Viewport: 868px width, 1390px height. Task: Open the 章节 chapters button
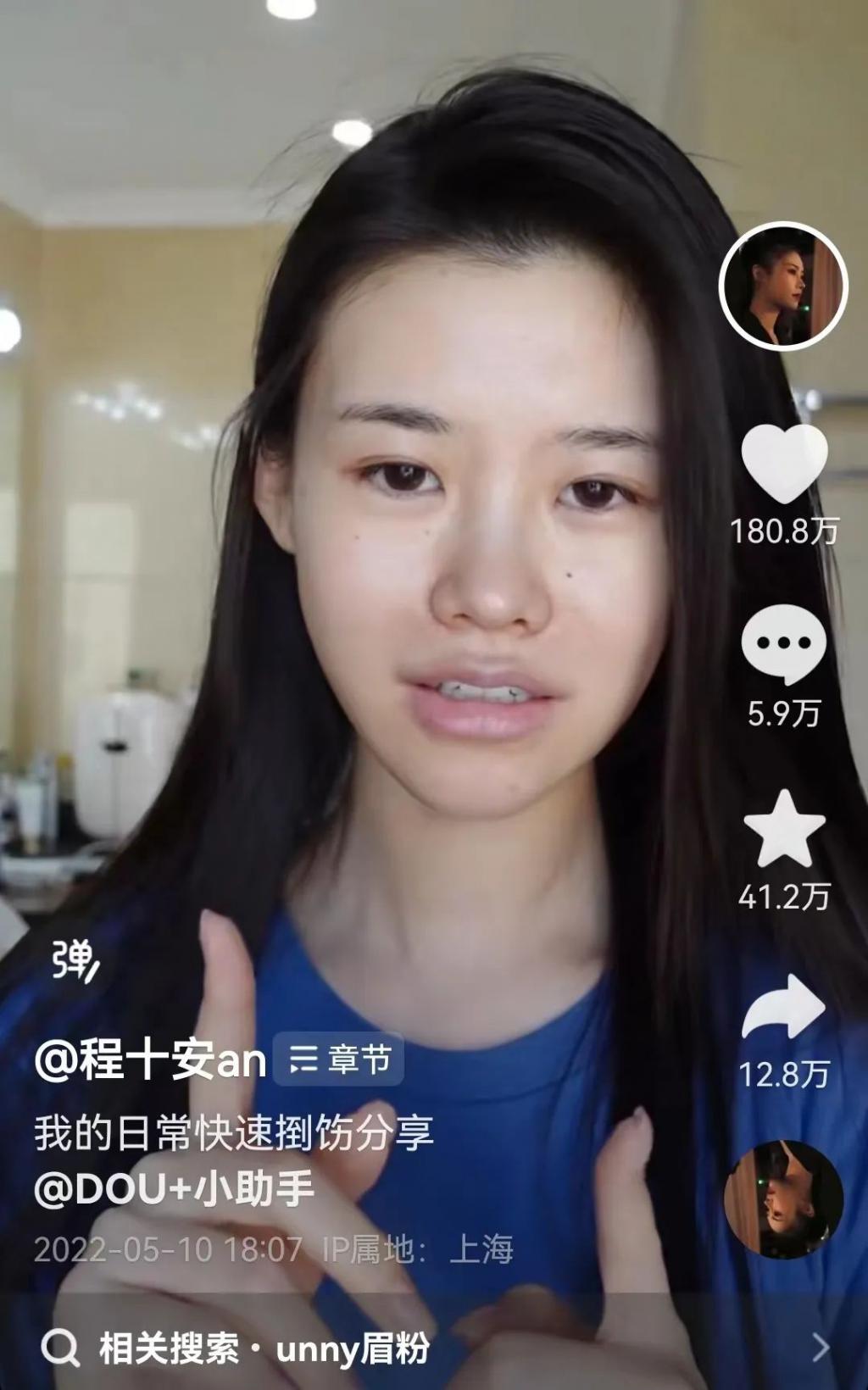click(x=339, y=1059)
